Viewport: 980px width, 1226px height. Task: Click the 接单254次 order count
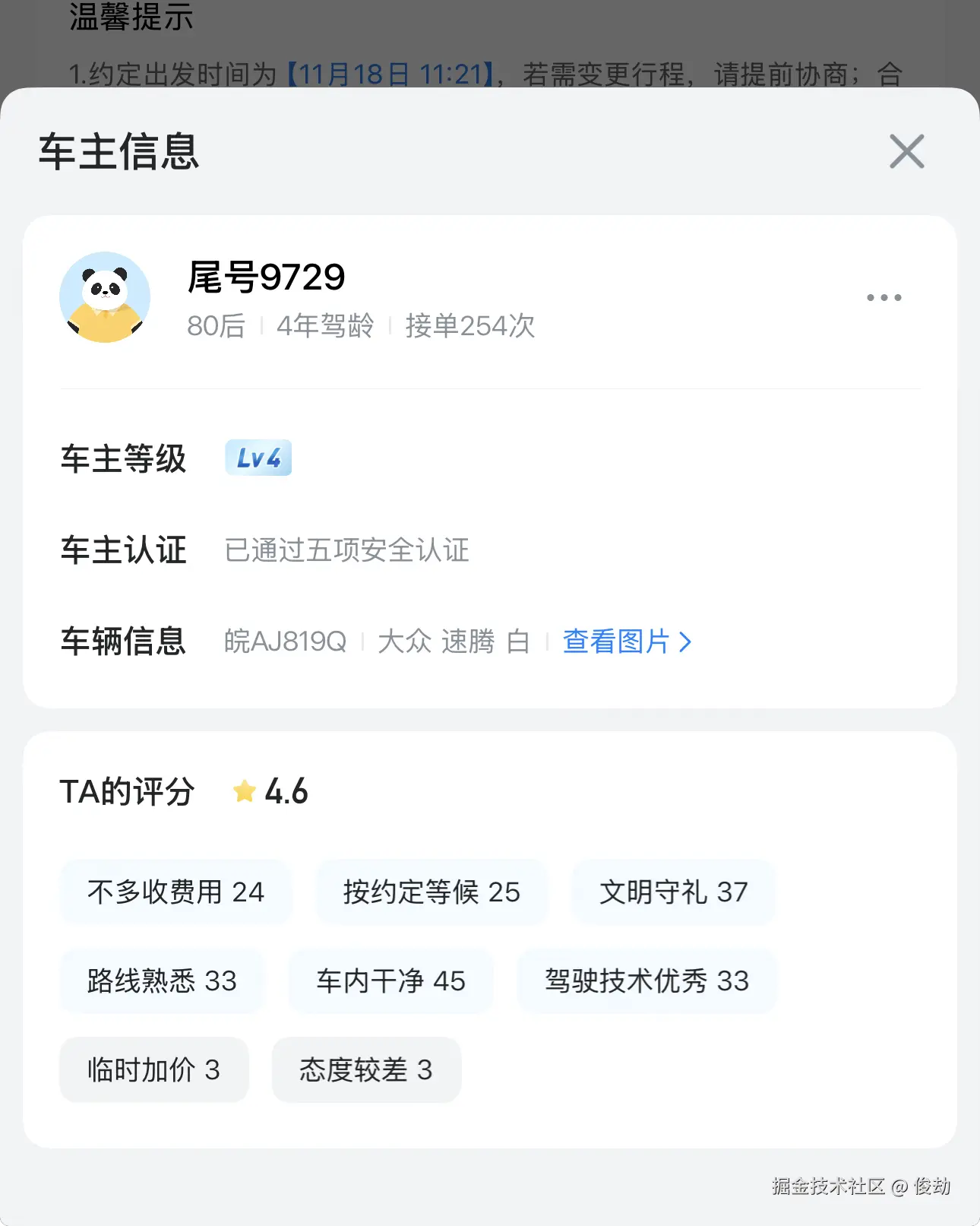[x=472, y=327]
